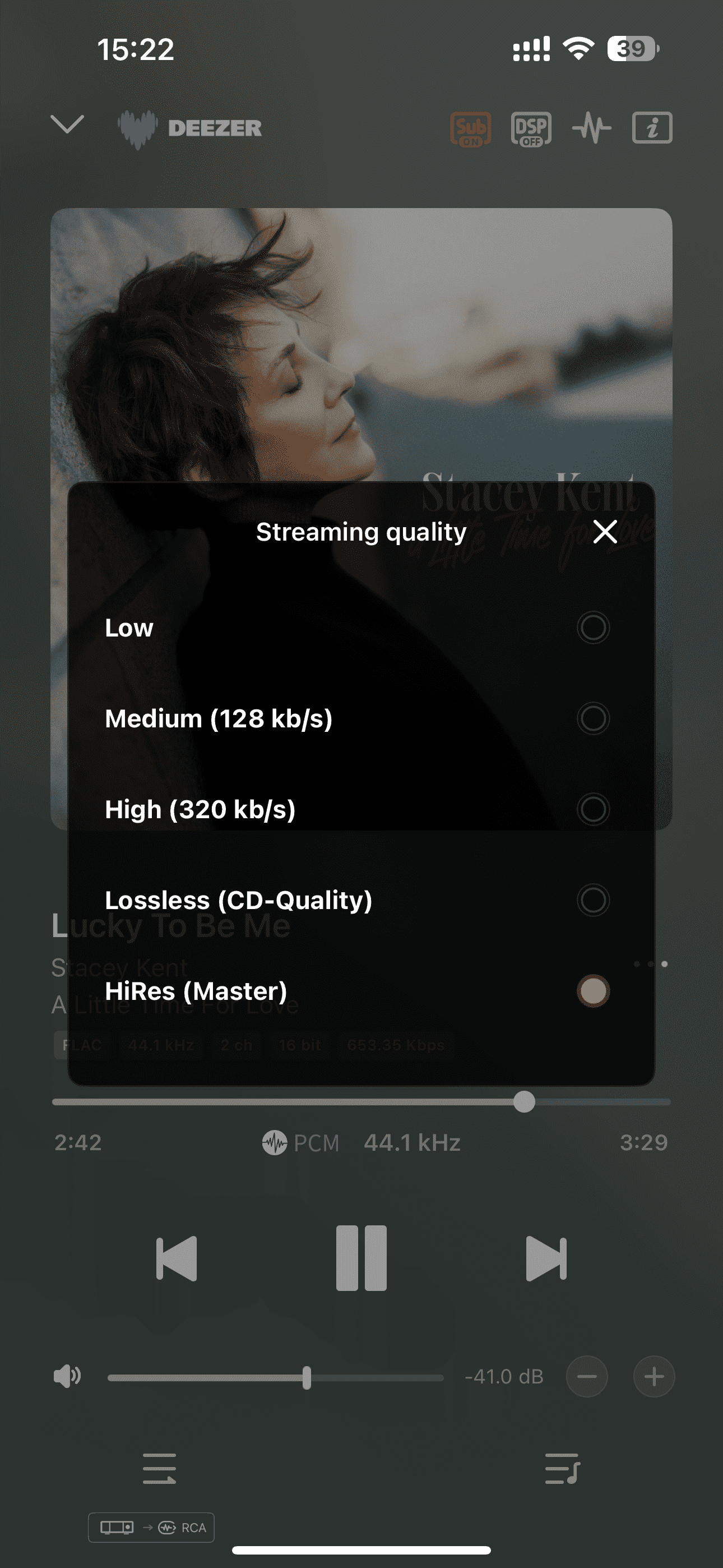Select Low streaming quality
The height and width of the screenshot is (1568, 723).
593,628
